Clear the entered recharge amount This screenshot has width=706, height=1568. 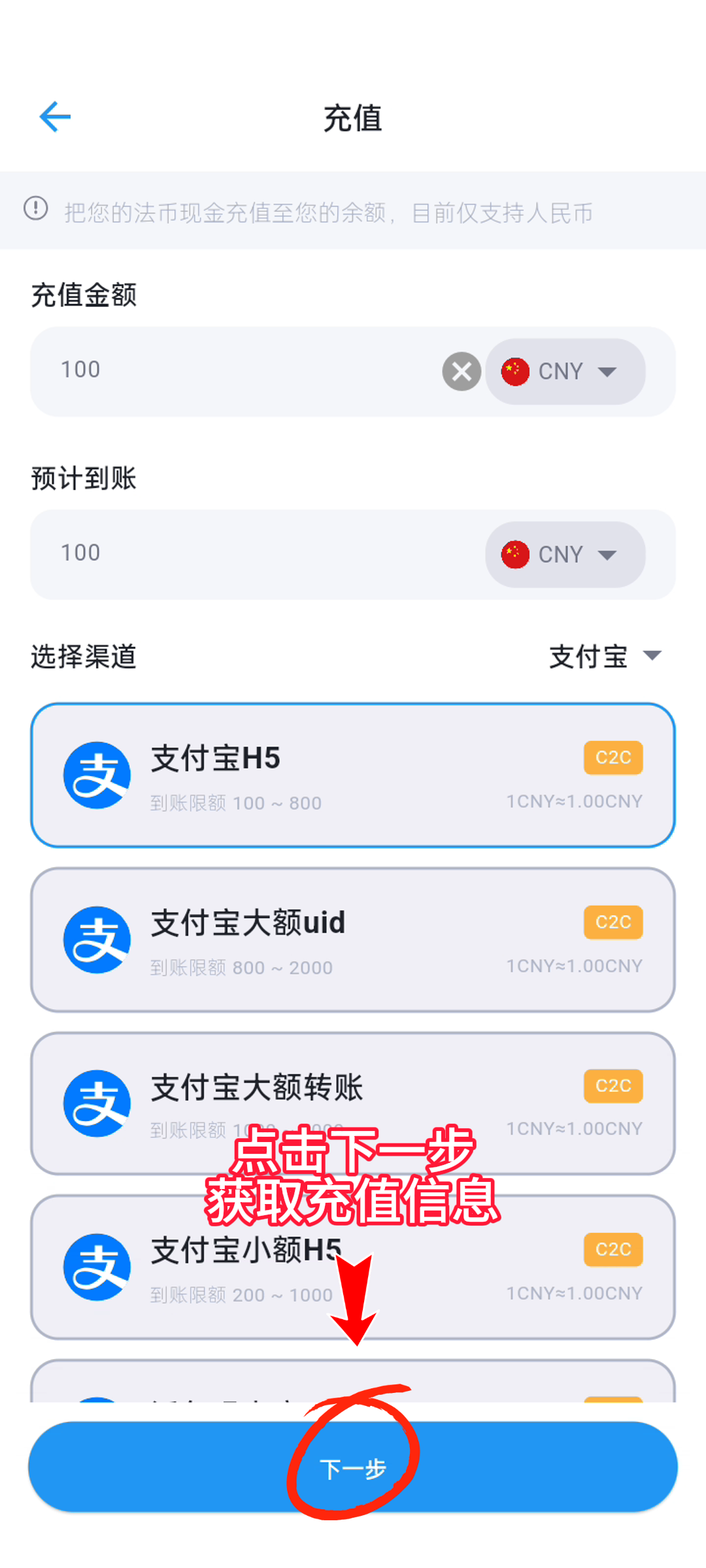462,372
